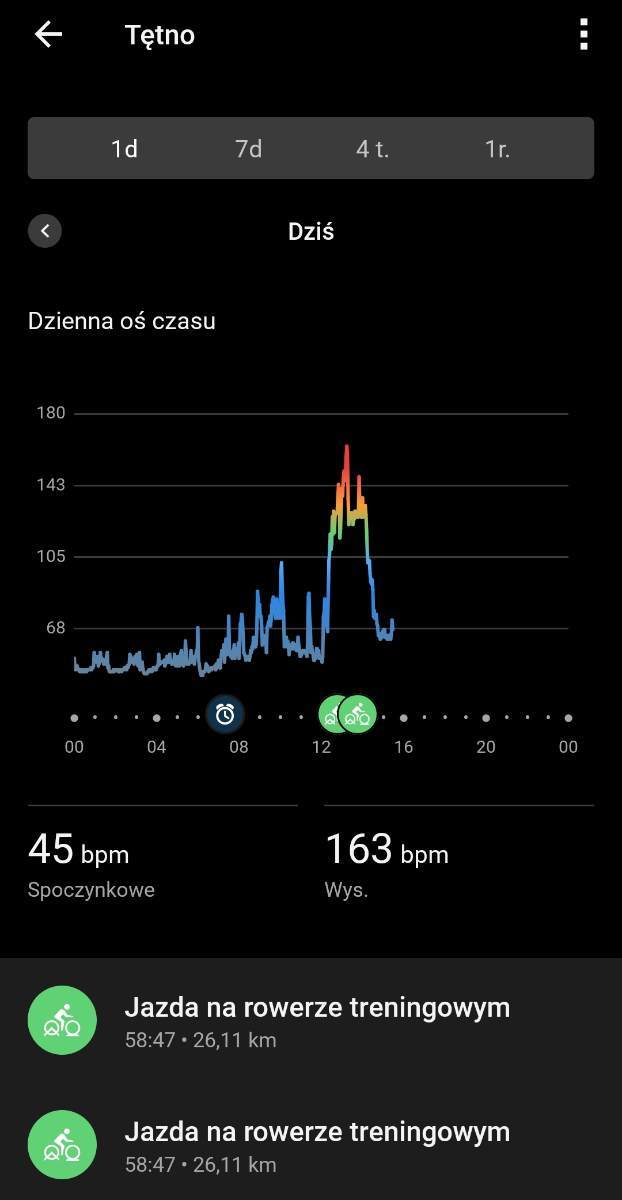622x1200 pixels.
Task: Open the three-dot overflow menu
Action: (x=584, y=35)
